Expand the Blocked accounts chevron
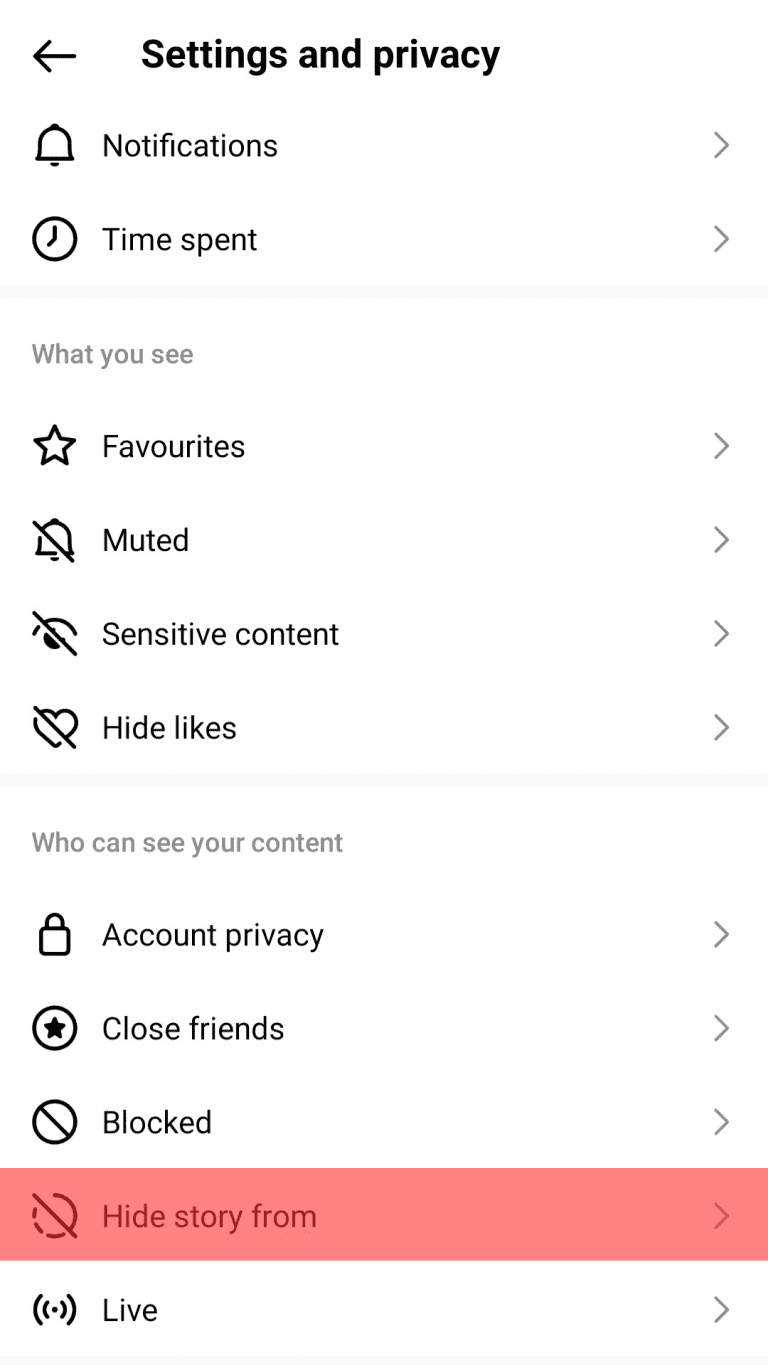This screenshot has width=768, height=1365. [x=722, y=1122]
